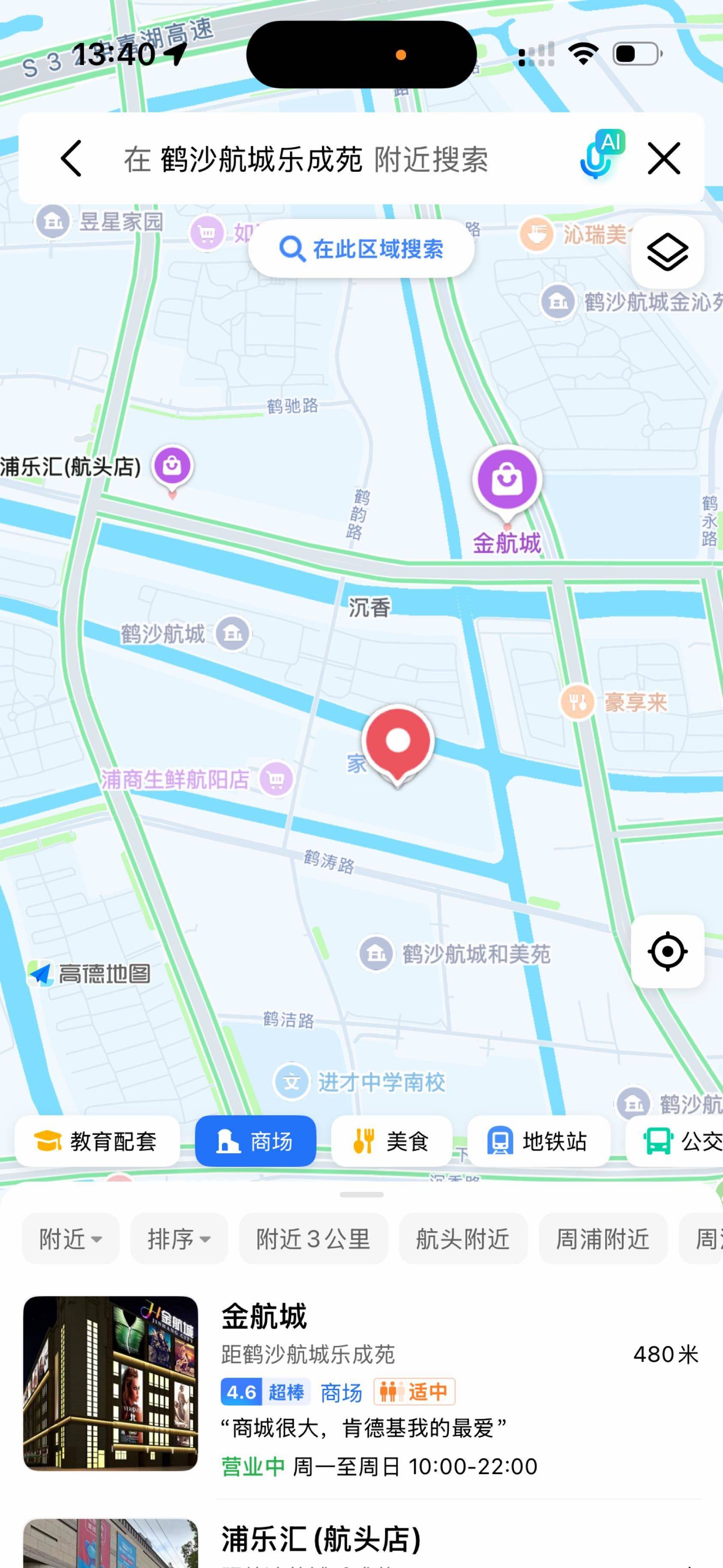The height and width of the screenshot is (1568, 723).
Task: Filter results by 航头附近
Action: [x=463, y=1239]
